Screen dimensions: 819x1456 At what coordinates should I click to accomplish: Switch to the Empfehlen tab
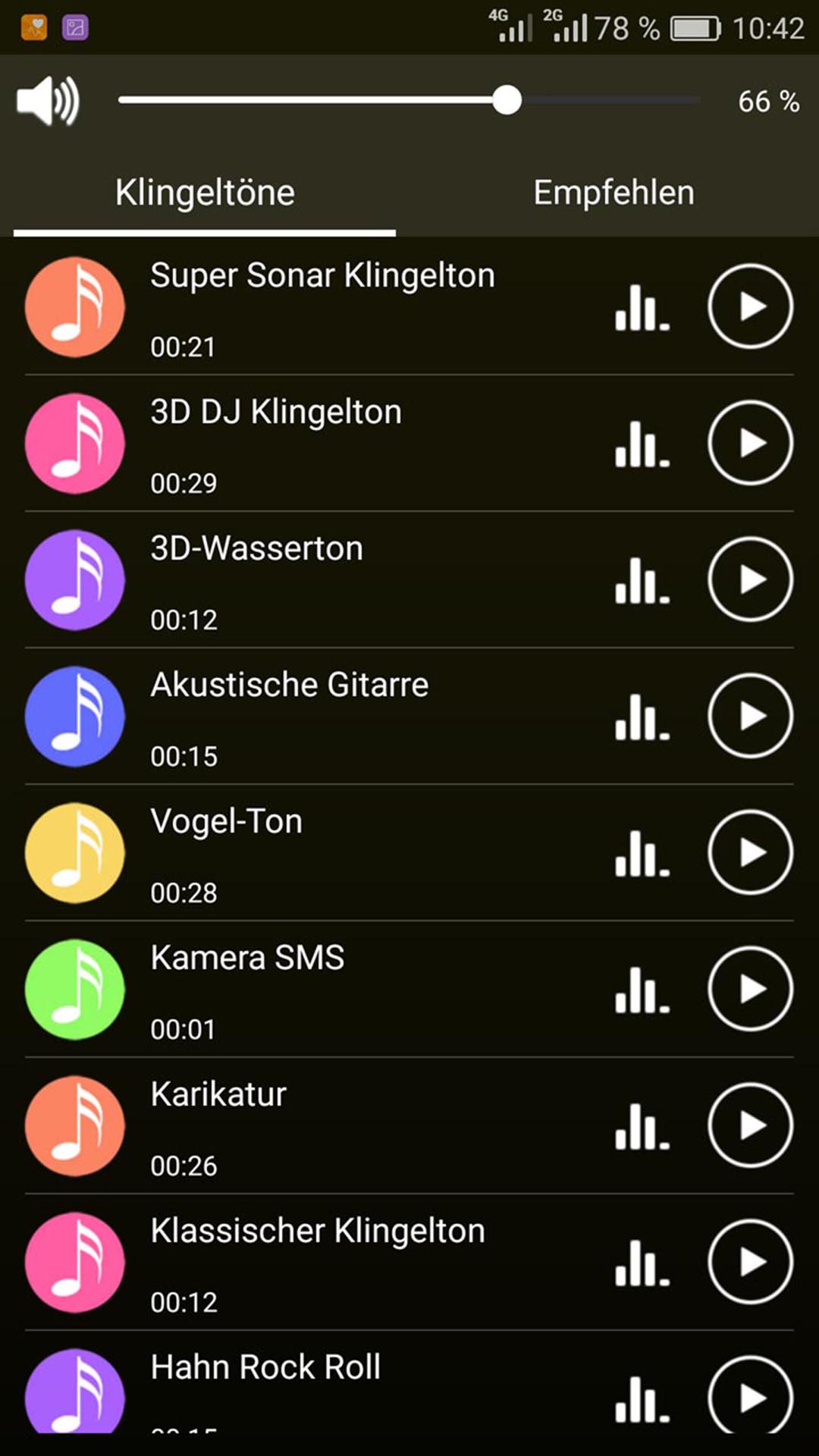pos(613,193)
